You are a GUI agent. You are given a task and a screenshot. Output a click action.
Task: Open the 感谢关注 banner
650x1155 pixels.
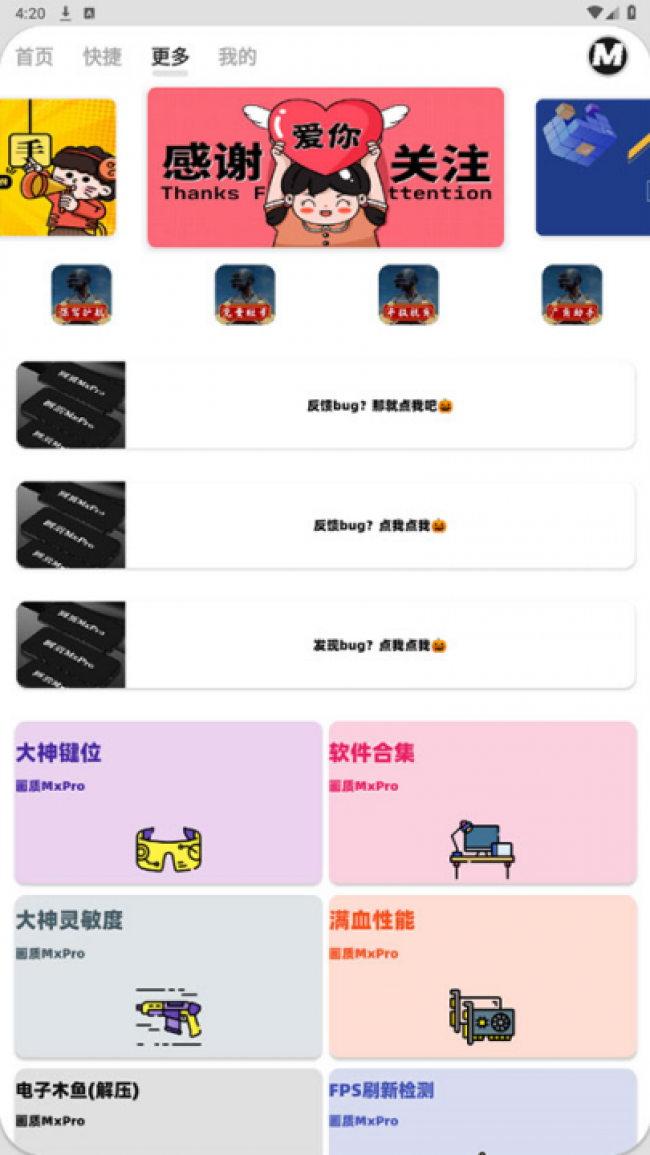tap(326, 167)
